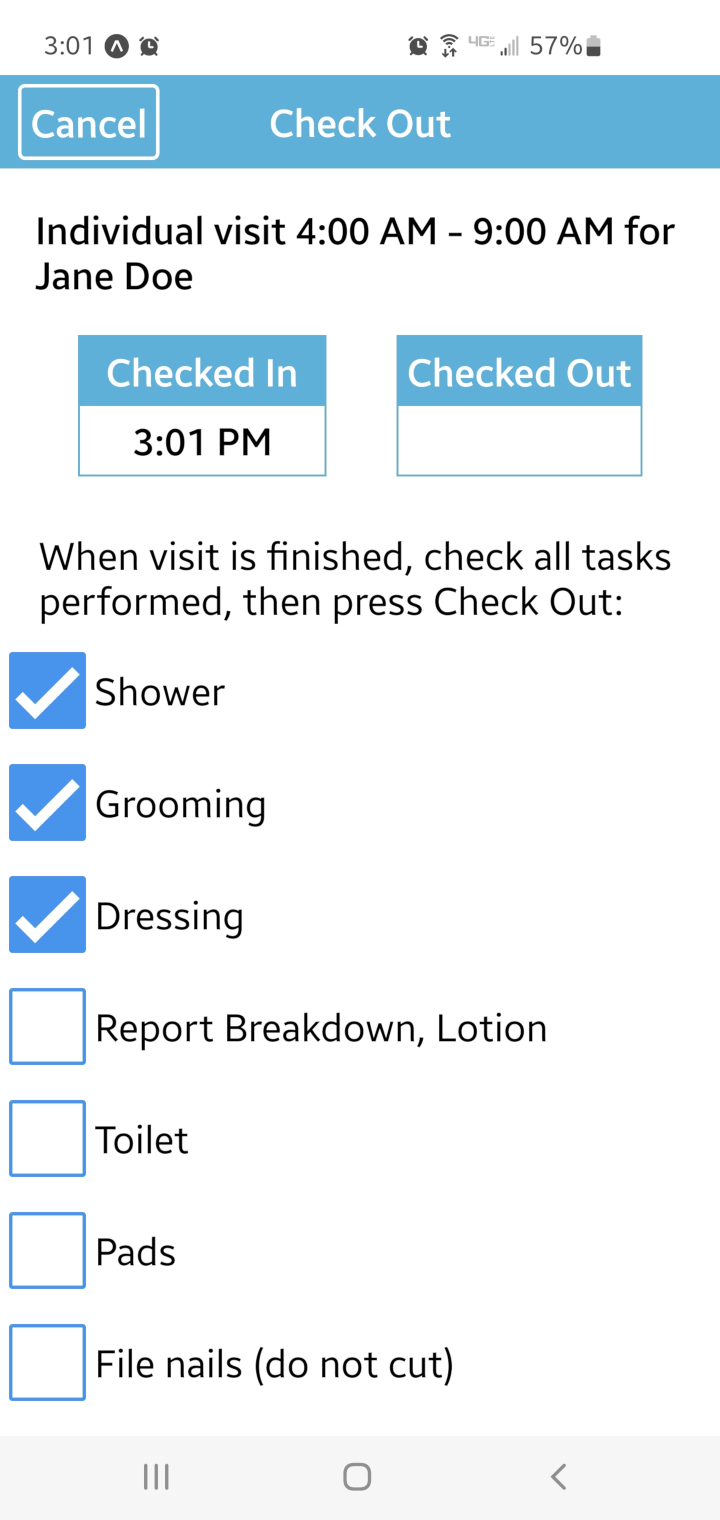720x1520 pixels.
Task: Select File nails (do not cut)
Action: coord(47,1363)
